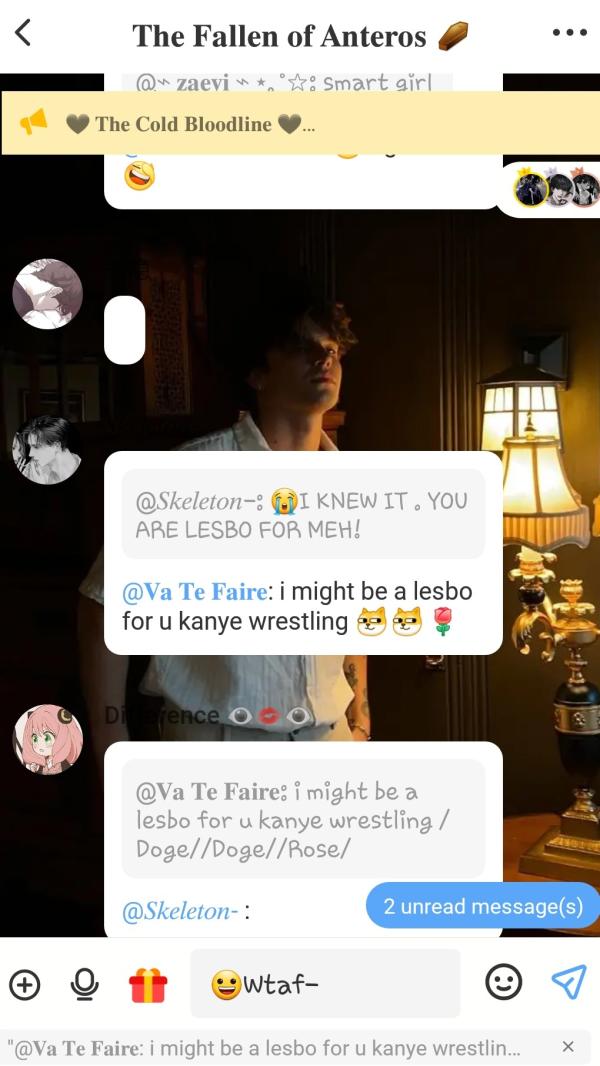The height and width of the screenshot is (1066, 600).
Task: View the online members avatar group
Action: tap(556, 188)
